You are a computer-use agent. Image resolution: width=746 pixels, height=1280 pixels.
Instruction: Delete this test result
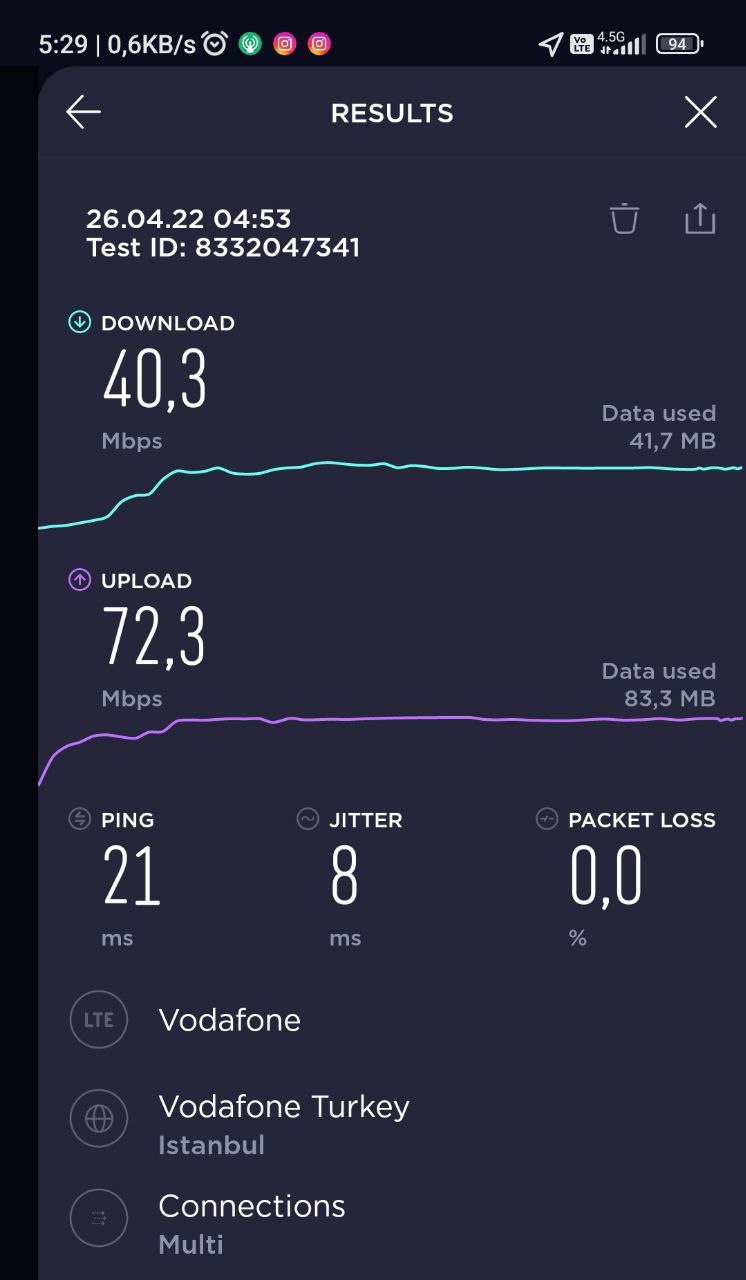624,218
